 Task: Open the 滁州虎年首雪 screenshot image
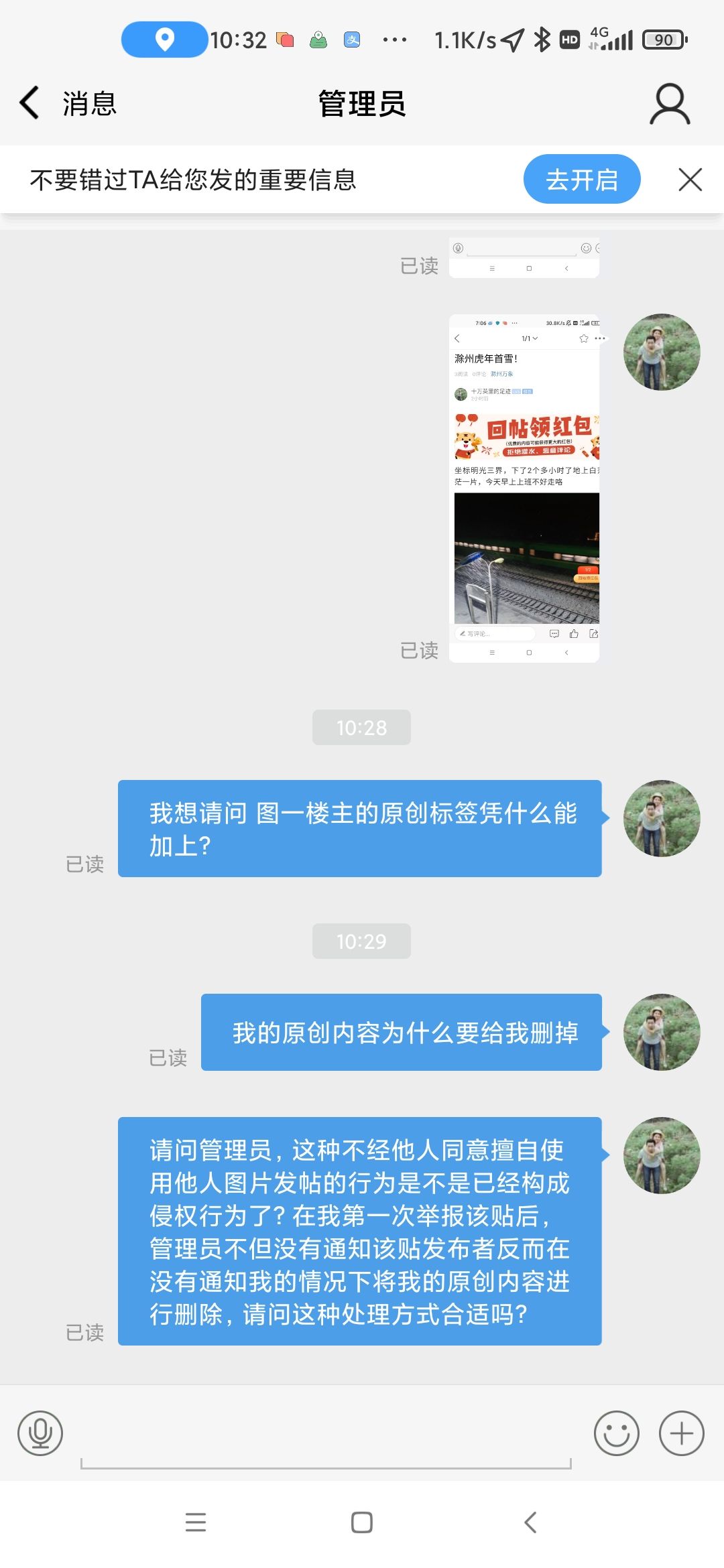coord(524,488)
